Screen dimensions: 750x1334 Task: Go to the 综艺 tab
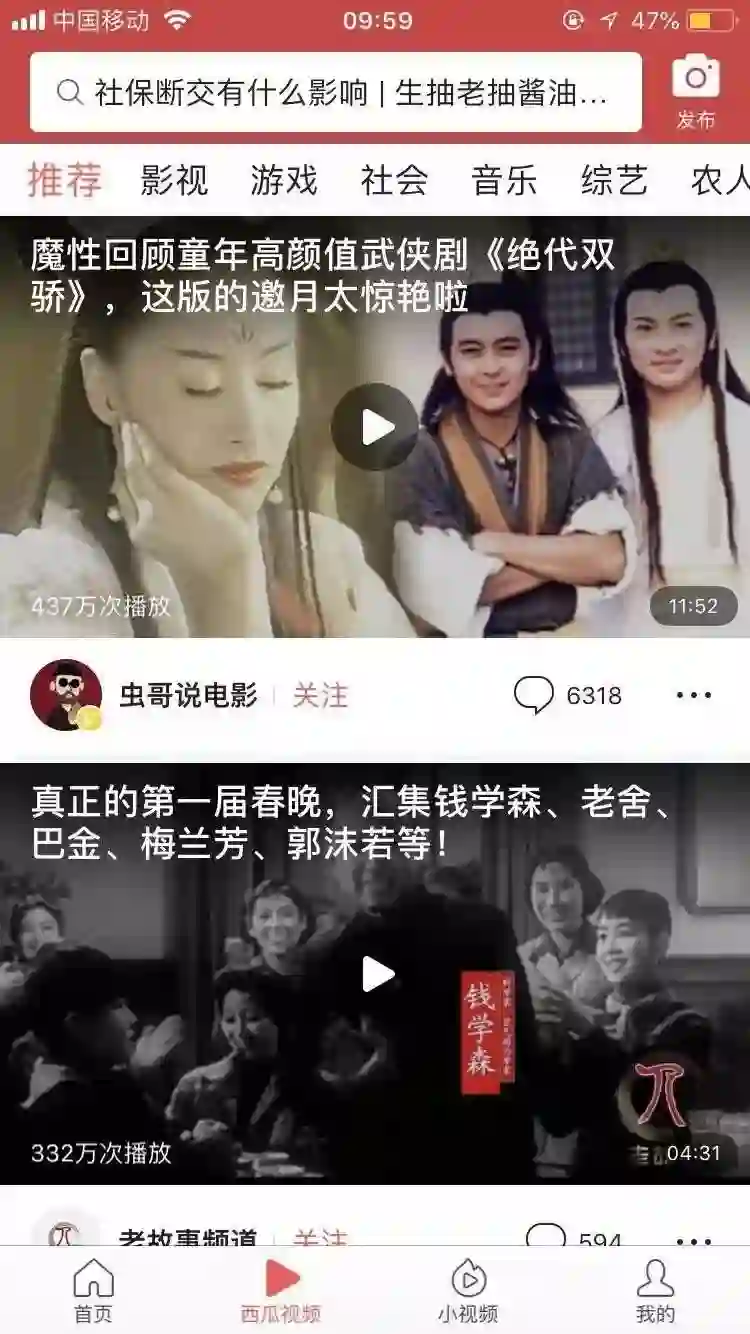(x=614, y=181)
